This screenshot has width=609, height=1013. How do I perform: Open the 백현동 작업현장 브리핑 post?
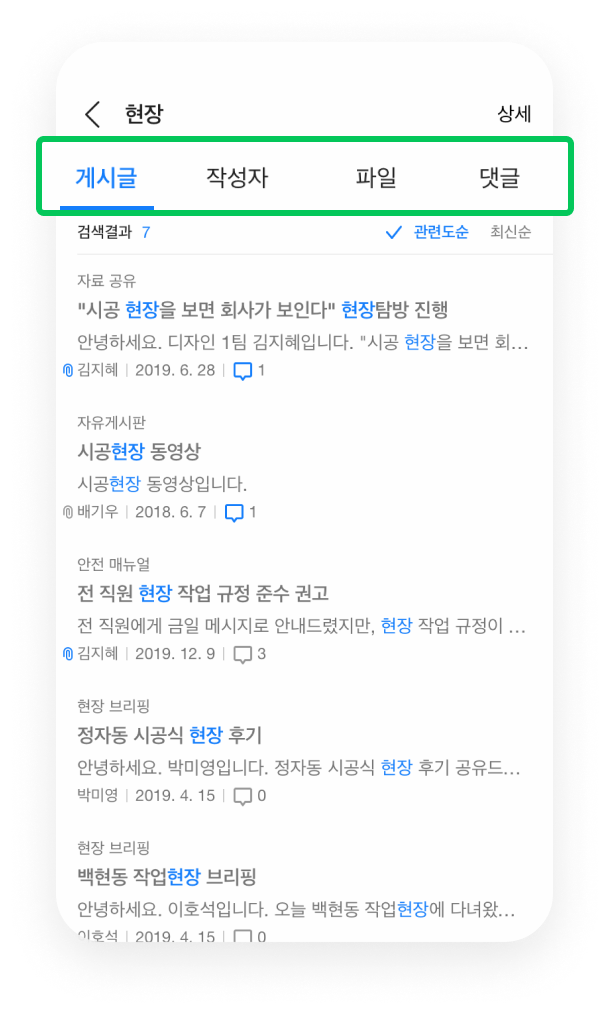167,878
